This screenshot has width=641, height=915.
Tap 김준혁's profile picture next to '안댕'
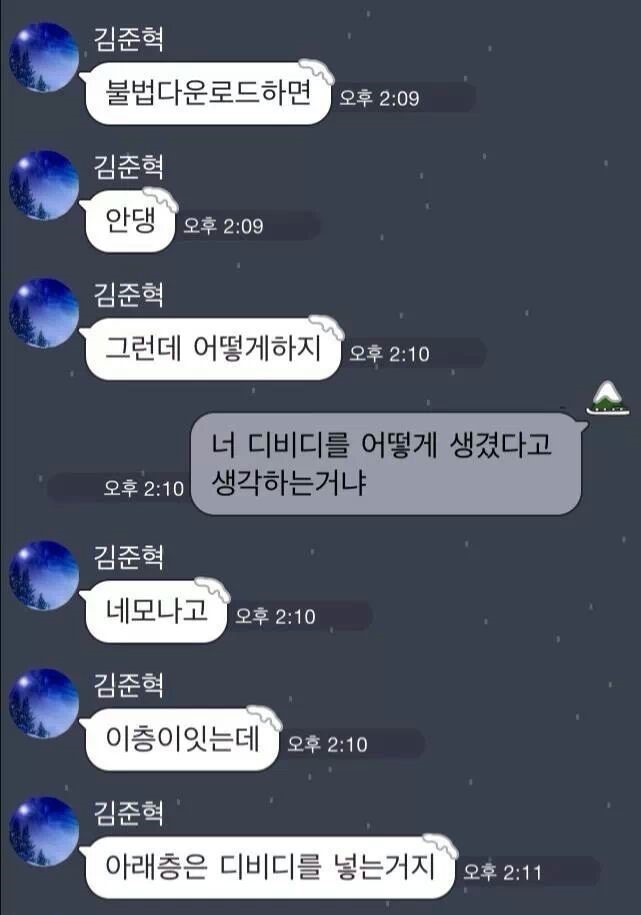click(43, 185)
